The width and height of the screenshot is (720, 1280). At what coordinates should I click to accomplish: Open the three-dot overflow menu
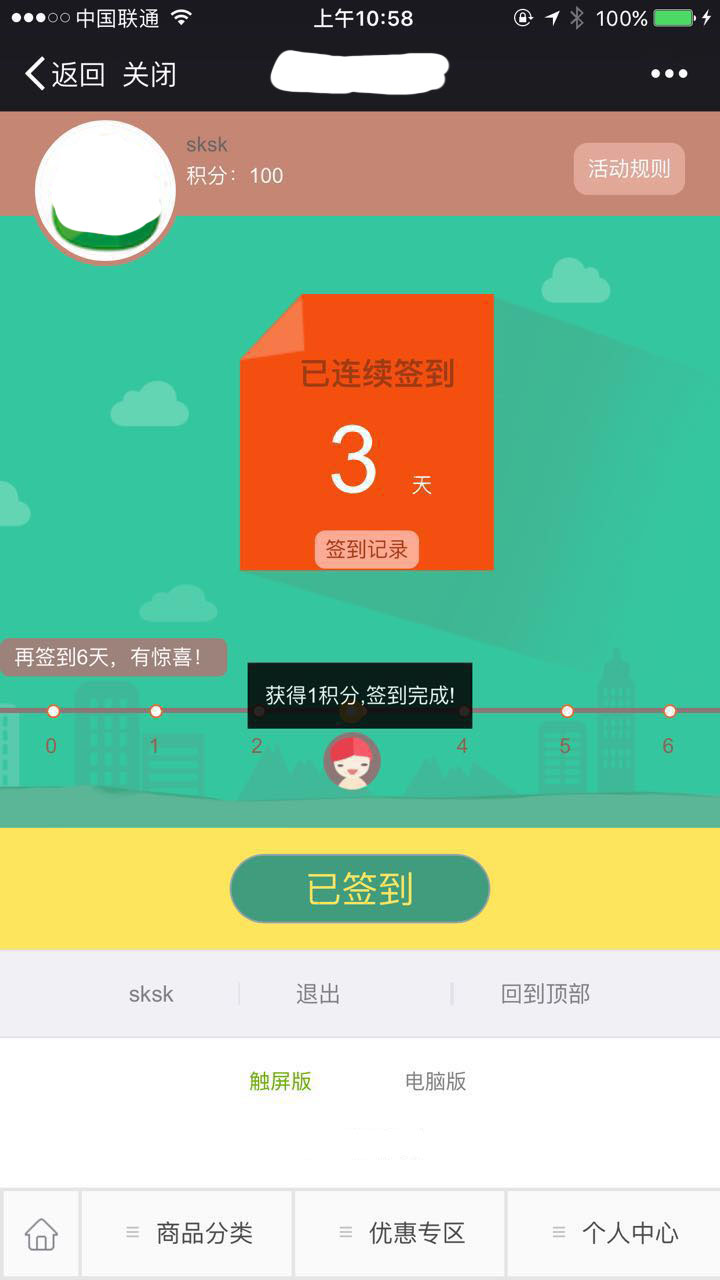[x=669, y=74]
